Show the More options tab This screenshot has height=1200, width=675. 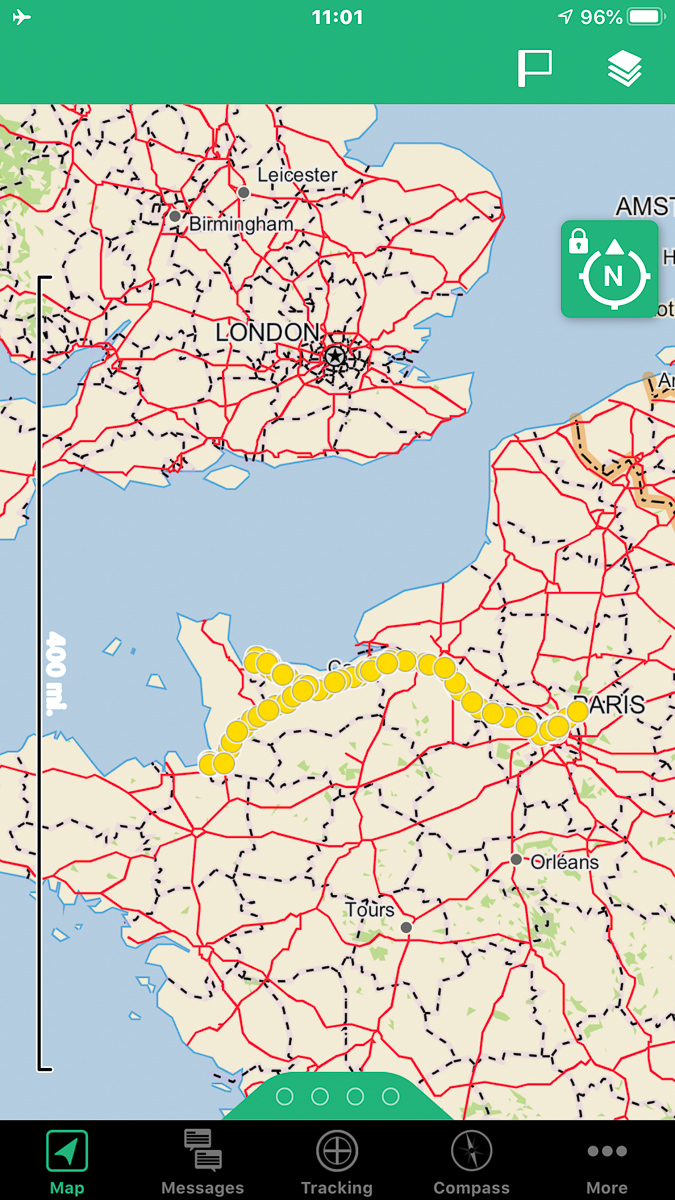coord(606,1162)
